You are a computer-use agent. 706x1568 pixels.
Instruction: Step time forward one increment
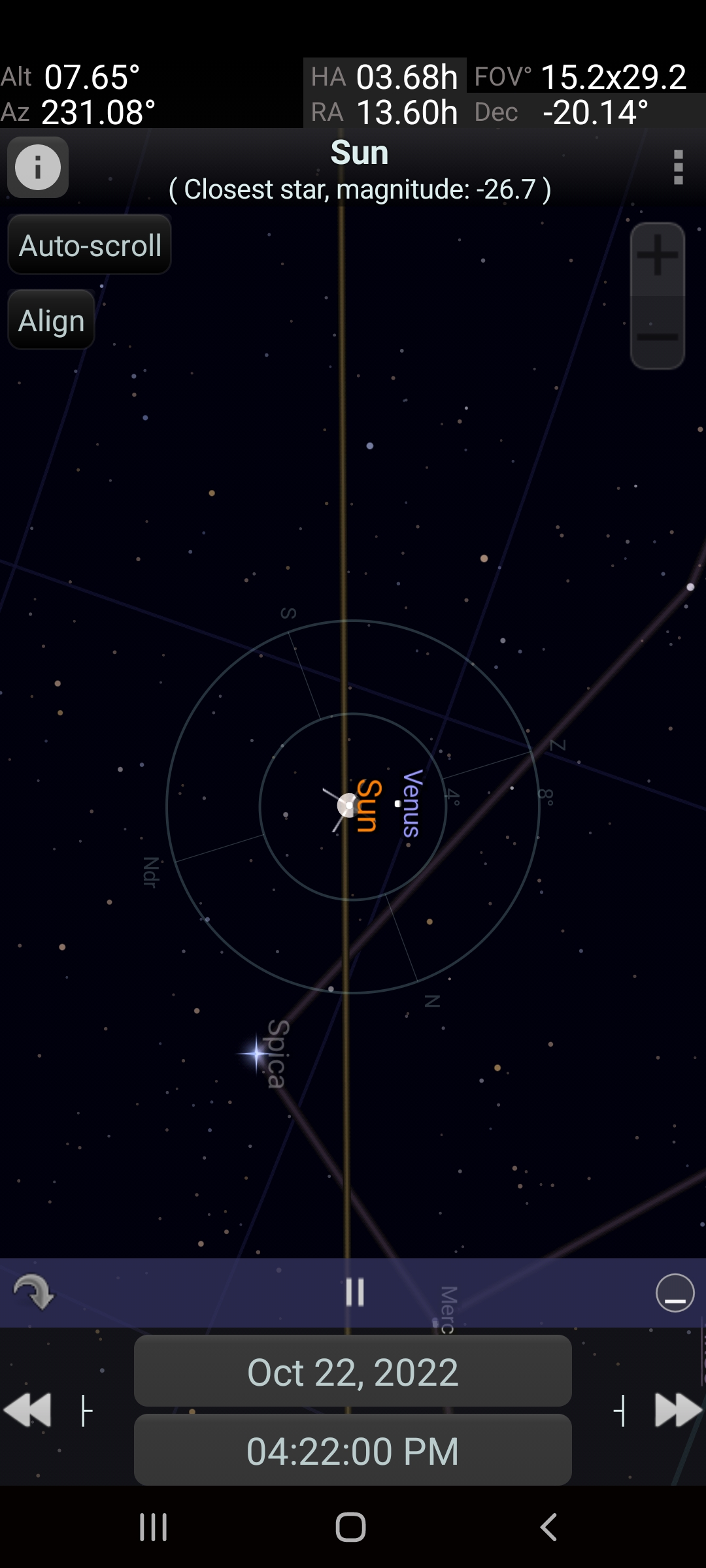click(621, 1411)
